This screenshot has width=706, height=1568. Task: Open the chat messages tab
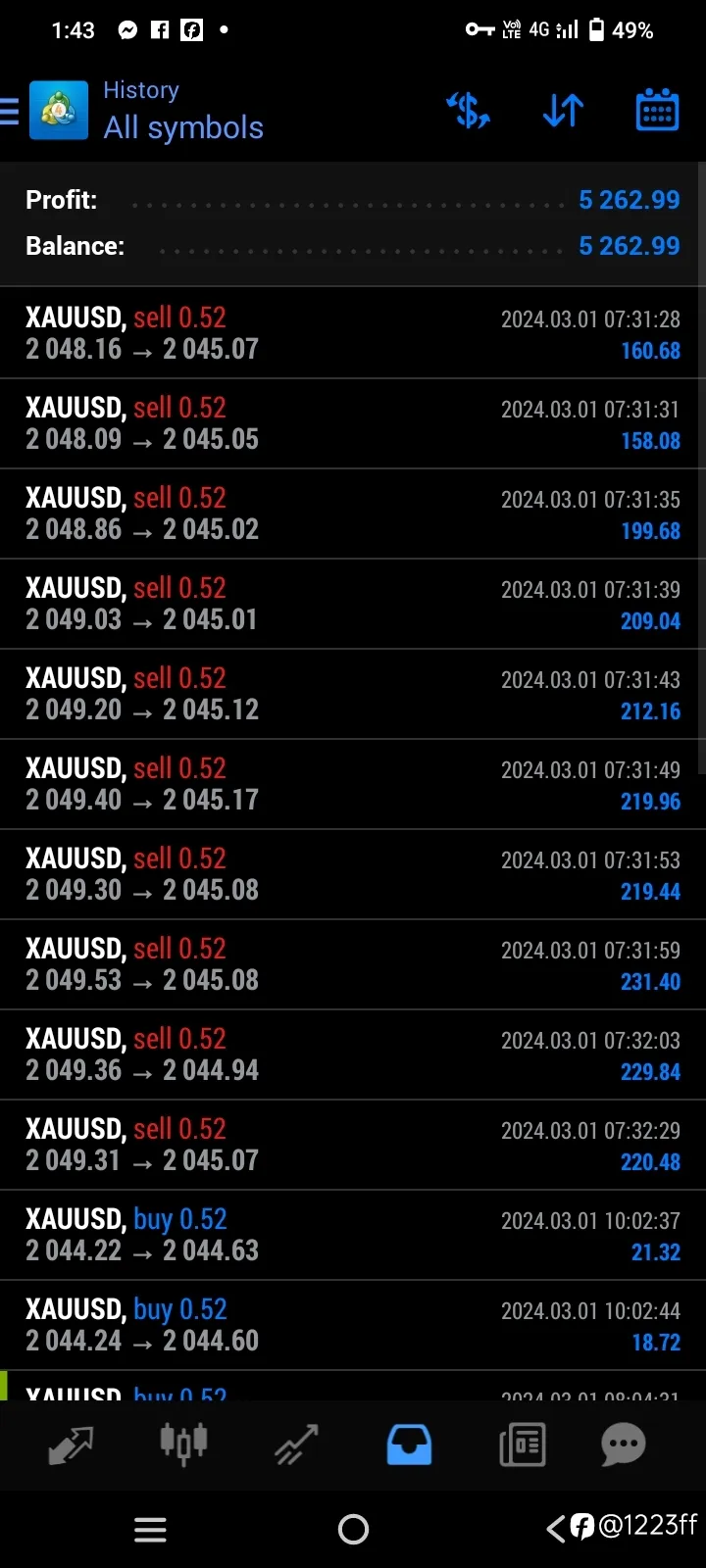tap(624, 1445)
